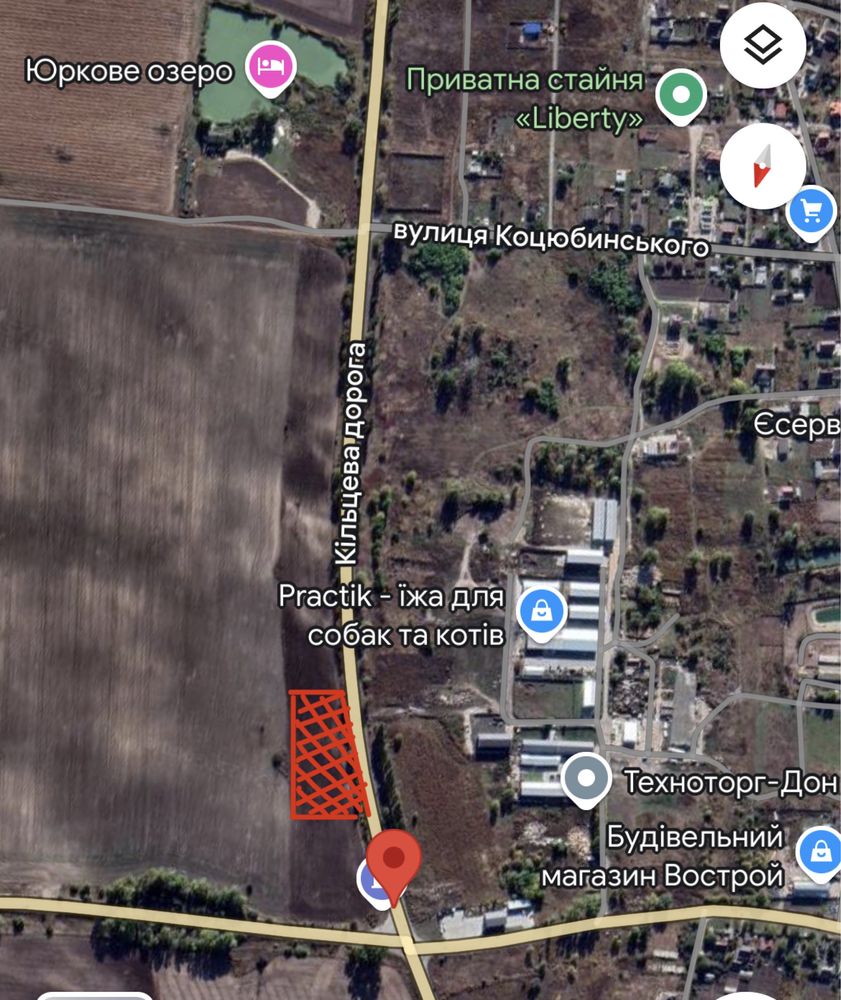The height and width of the screenshot is (1000, 841).
Task: Select the Приватна стайня «Liberty» marker
Action: coord(682,96)
